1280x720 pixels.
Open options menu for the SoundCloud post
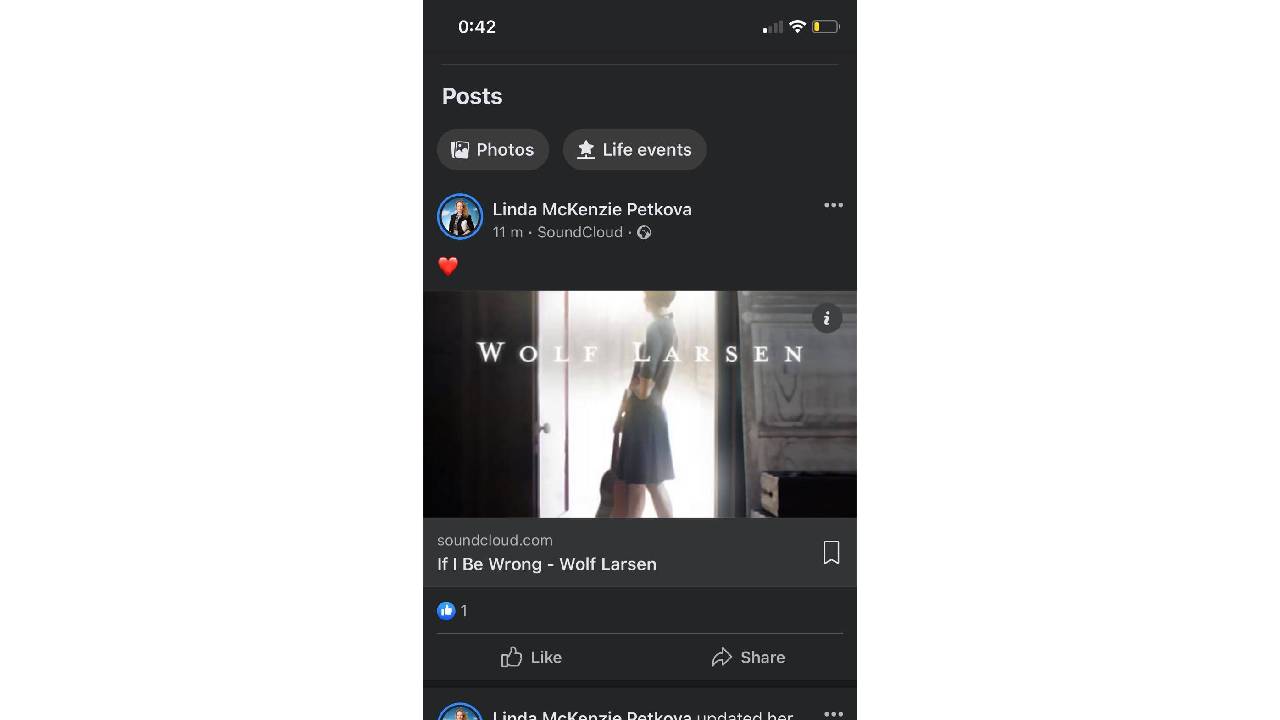tap(833, 205)
